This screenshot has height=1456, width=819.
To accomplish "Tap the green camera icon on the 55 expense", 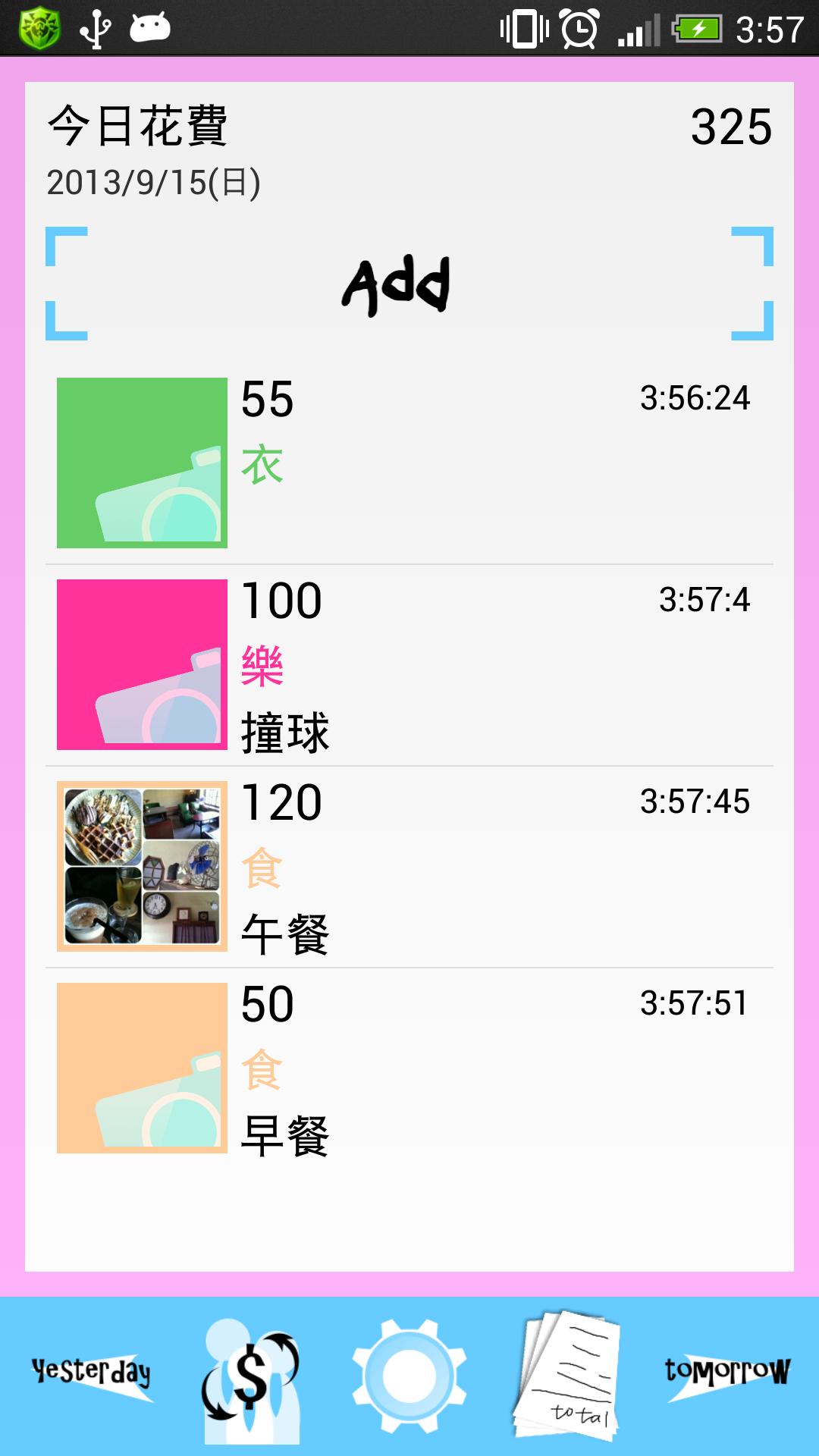I will [143, 461].
